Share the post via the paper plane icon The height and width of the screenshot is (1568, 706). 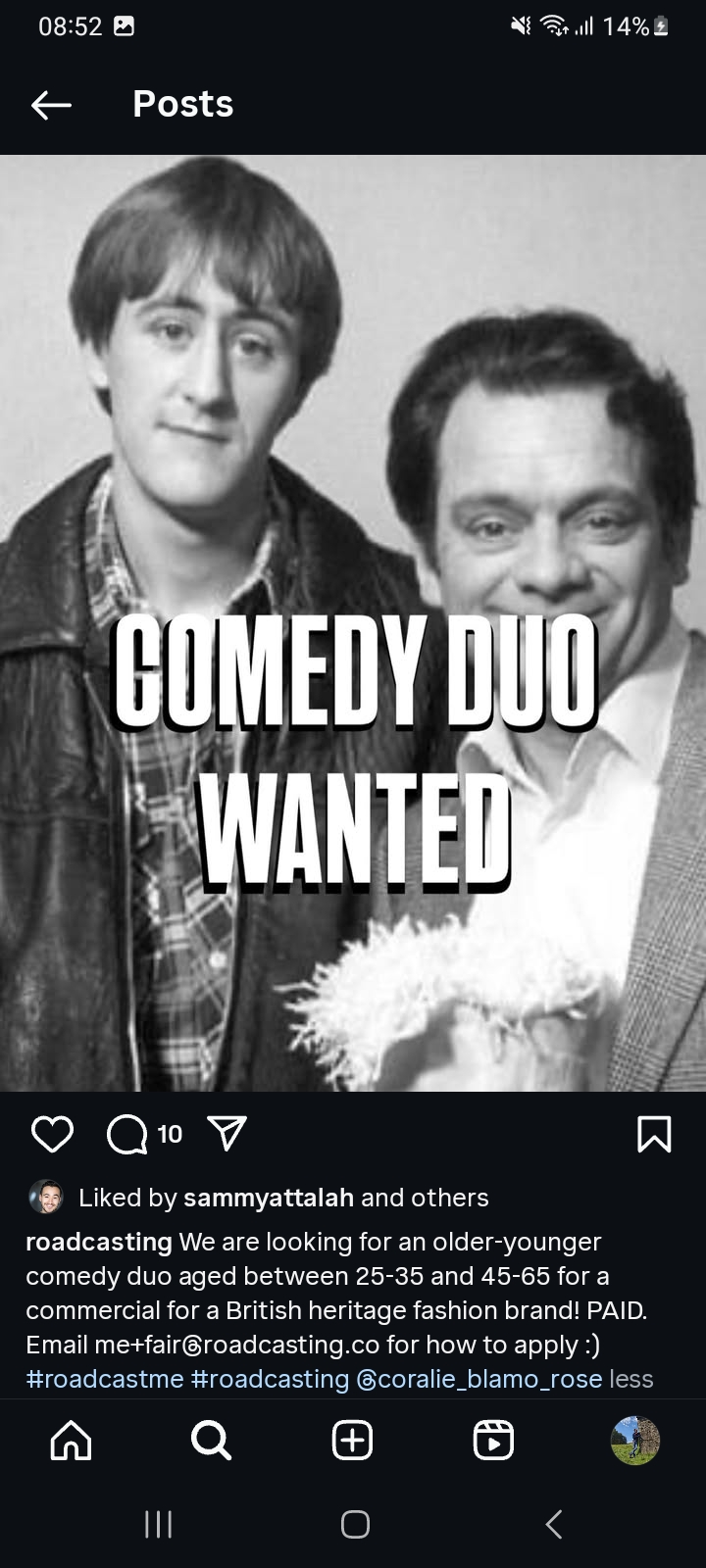[227, 1134]
